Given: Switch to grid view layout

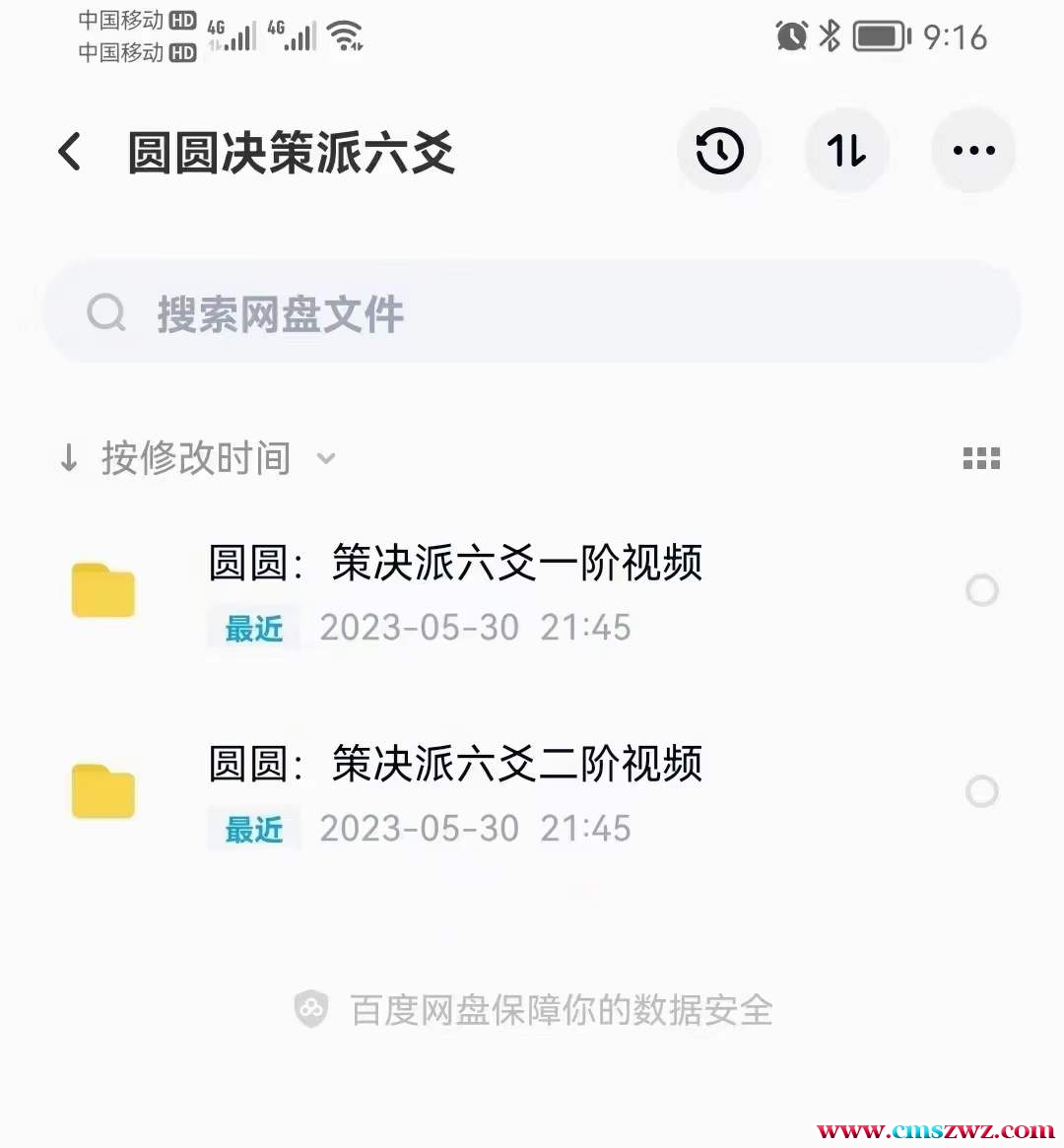Looking at the screenshot, I should click(x=981, y=458).
